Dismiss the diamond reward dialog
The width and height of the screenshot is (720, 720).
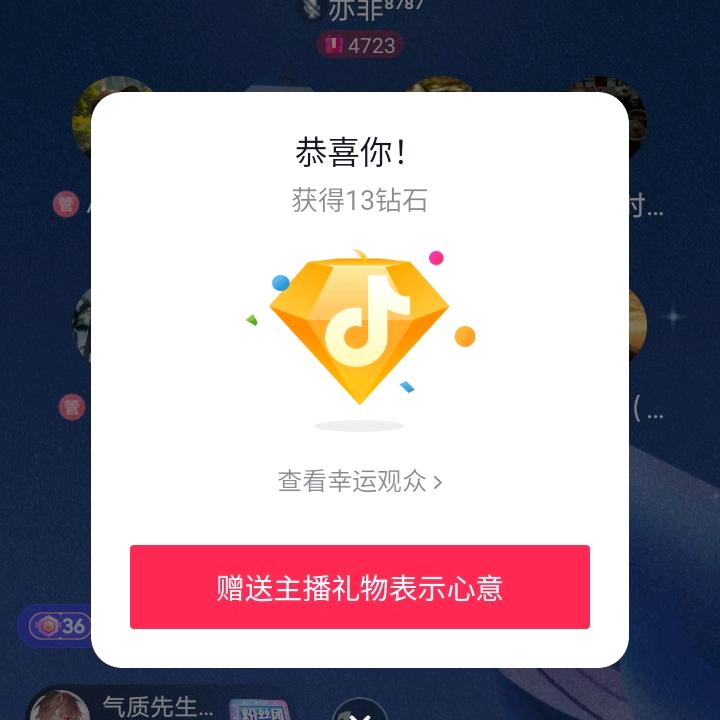(x=360, y=713)
